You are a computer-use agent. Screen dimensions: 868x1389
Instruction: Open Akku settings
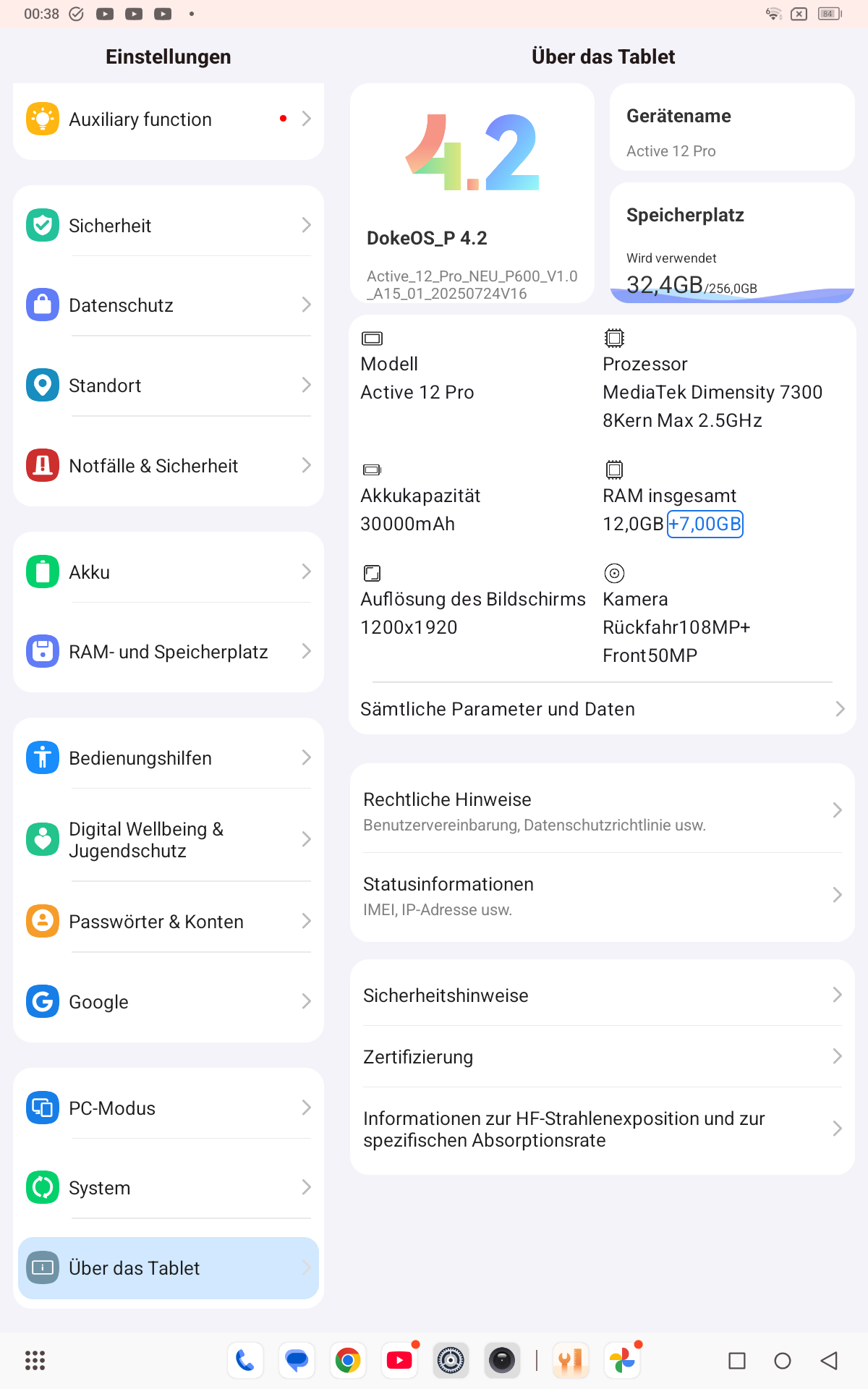point(169,572)
